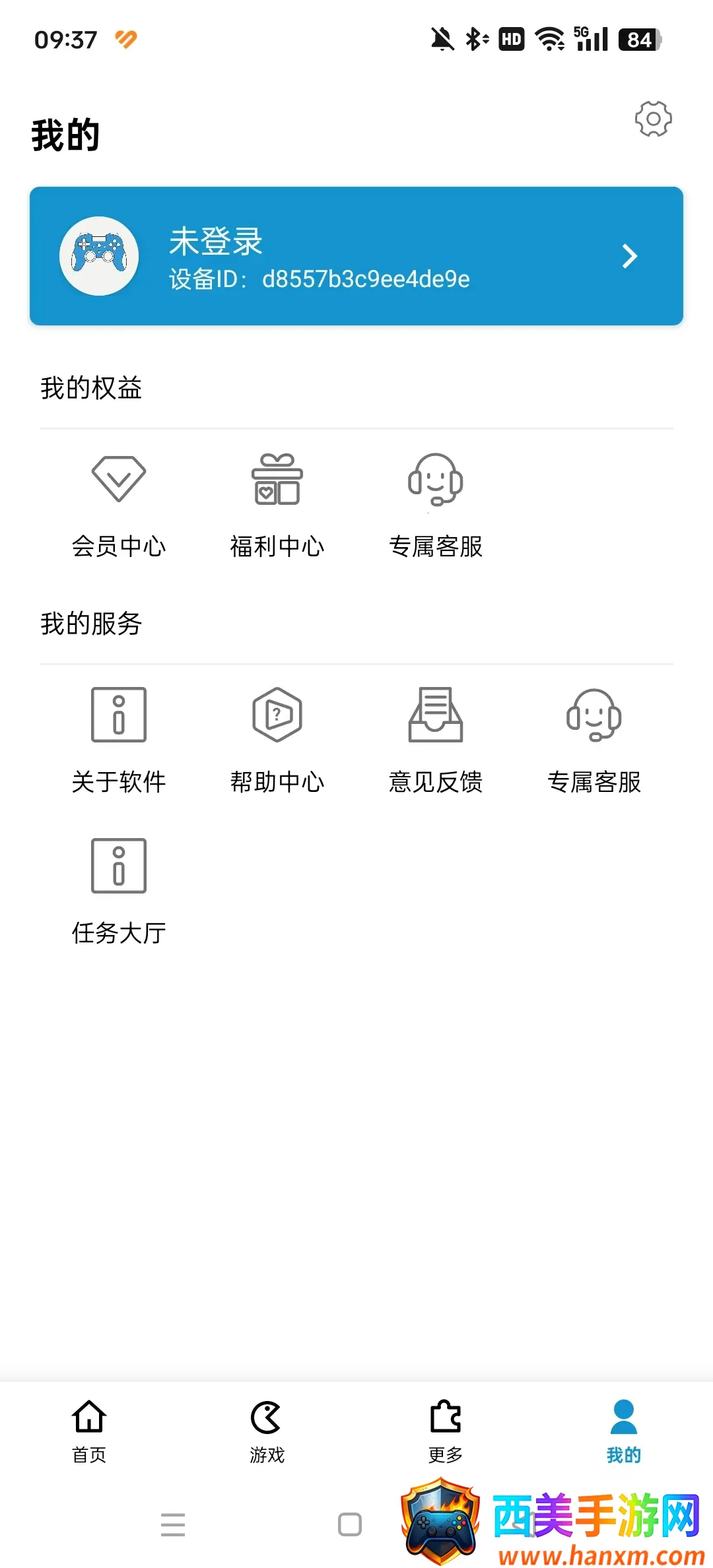Viewport: 713px width, 1568px height.
Task: Open the system recent apps menu
Action: [173, 1524]
